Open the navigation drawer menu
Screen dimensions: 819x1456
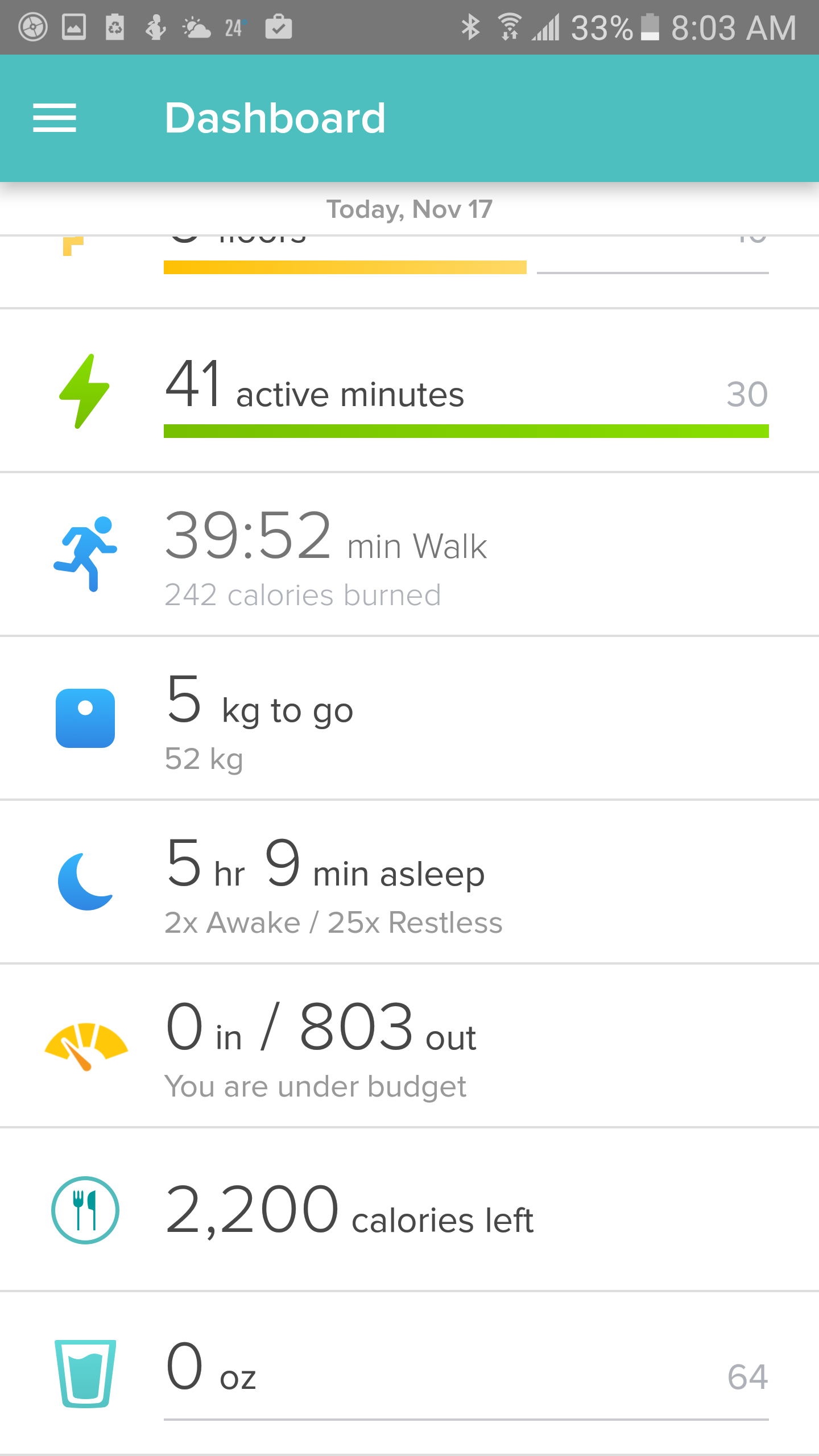point(55,118)
